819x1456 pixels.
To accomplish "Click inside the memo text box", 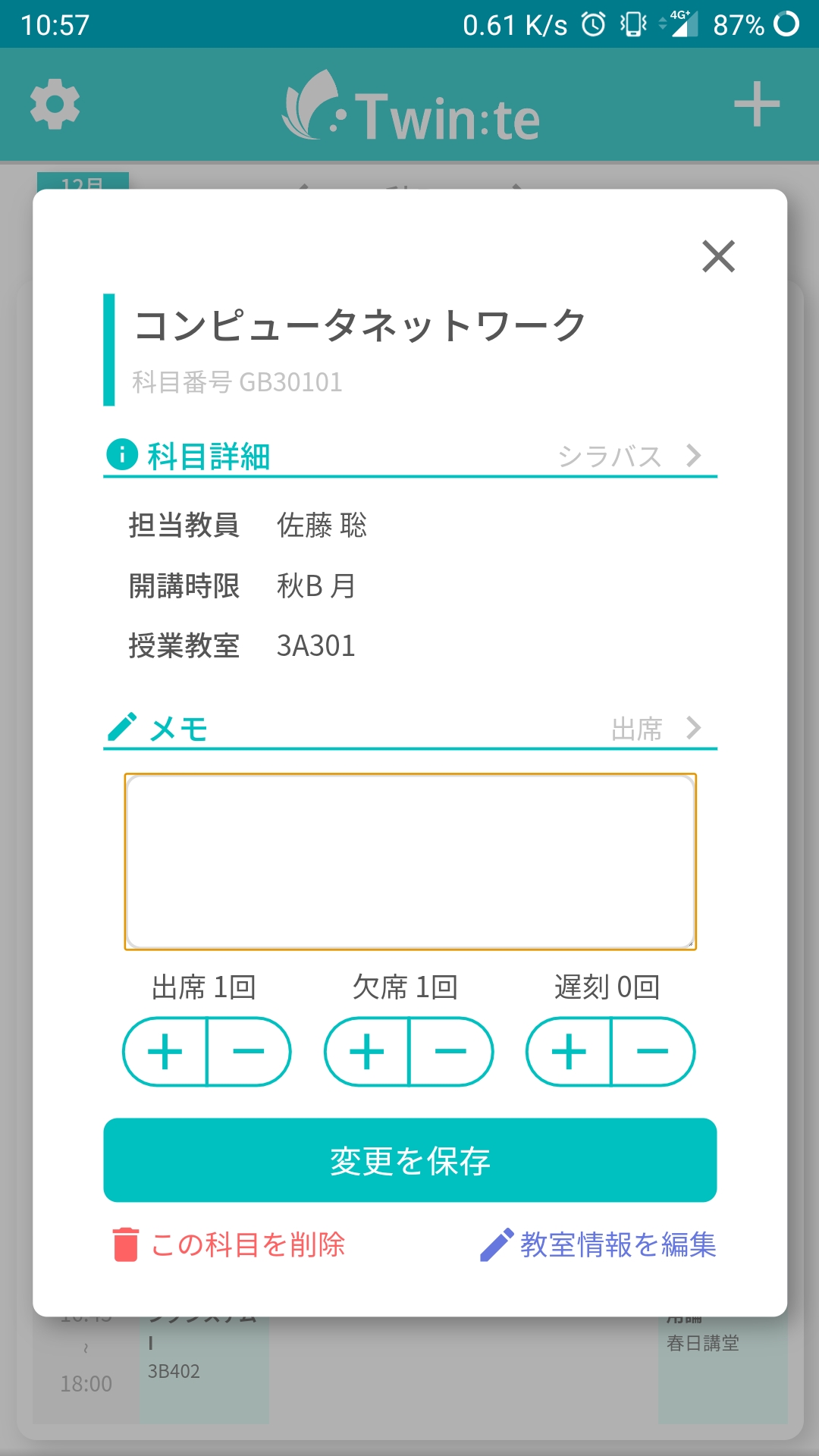I will coord(409,861).
